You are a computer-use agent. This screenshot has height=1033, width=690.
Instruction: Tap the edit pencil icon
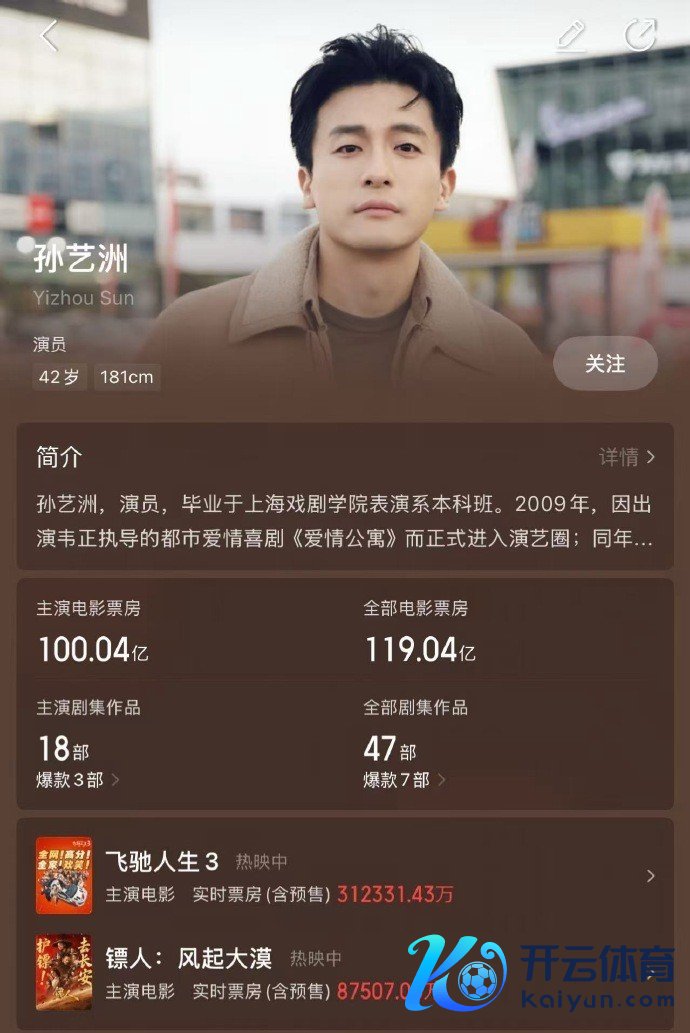click(x=571, y=35)
